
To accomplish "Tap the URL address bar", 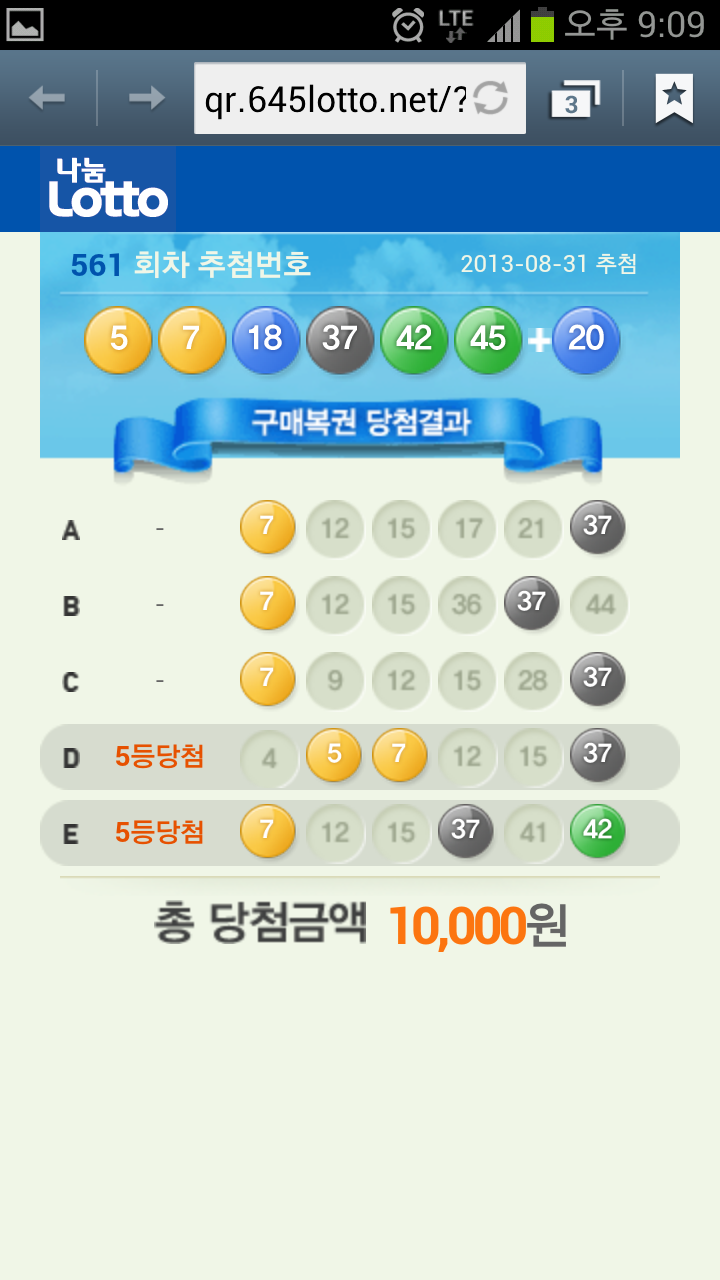I will point(335,99).
